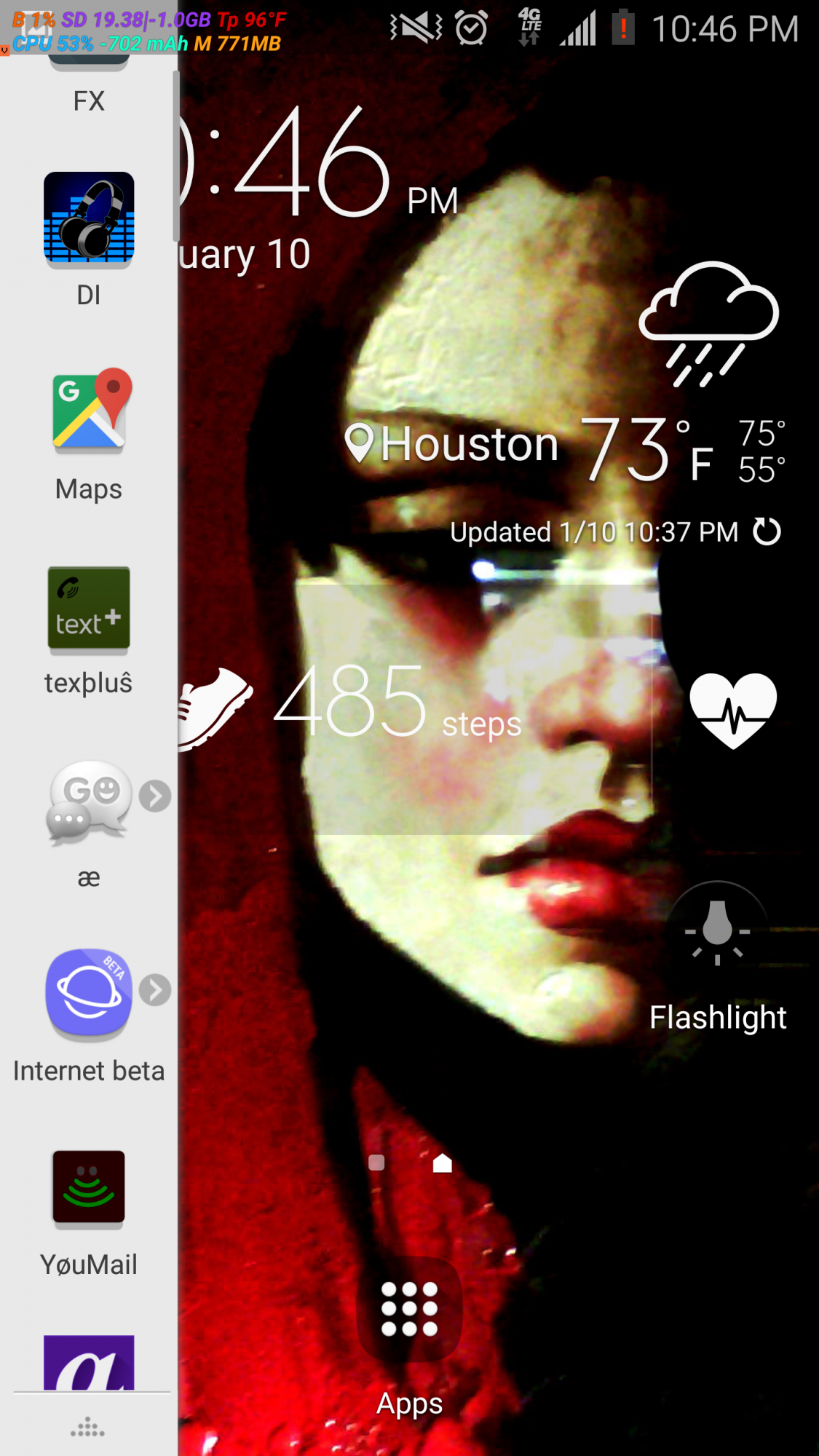Open the textPlus app

(x=89, y=608)
